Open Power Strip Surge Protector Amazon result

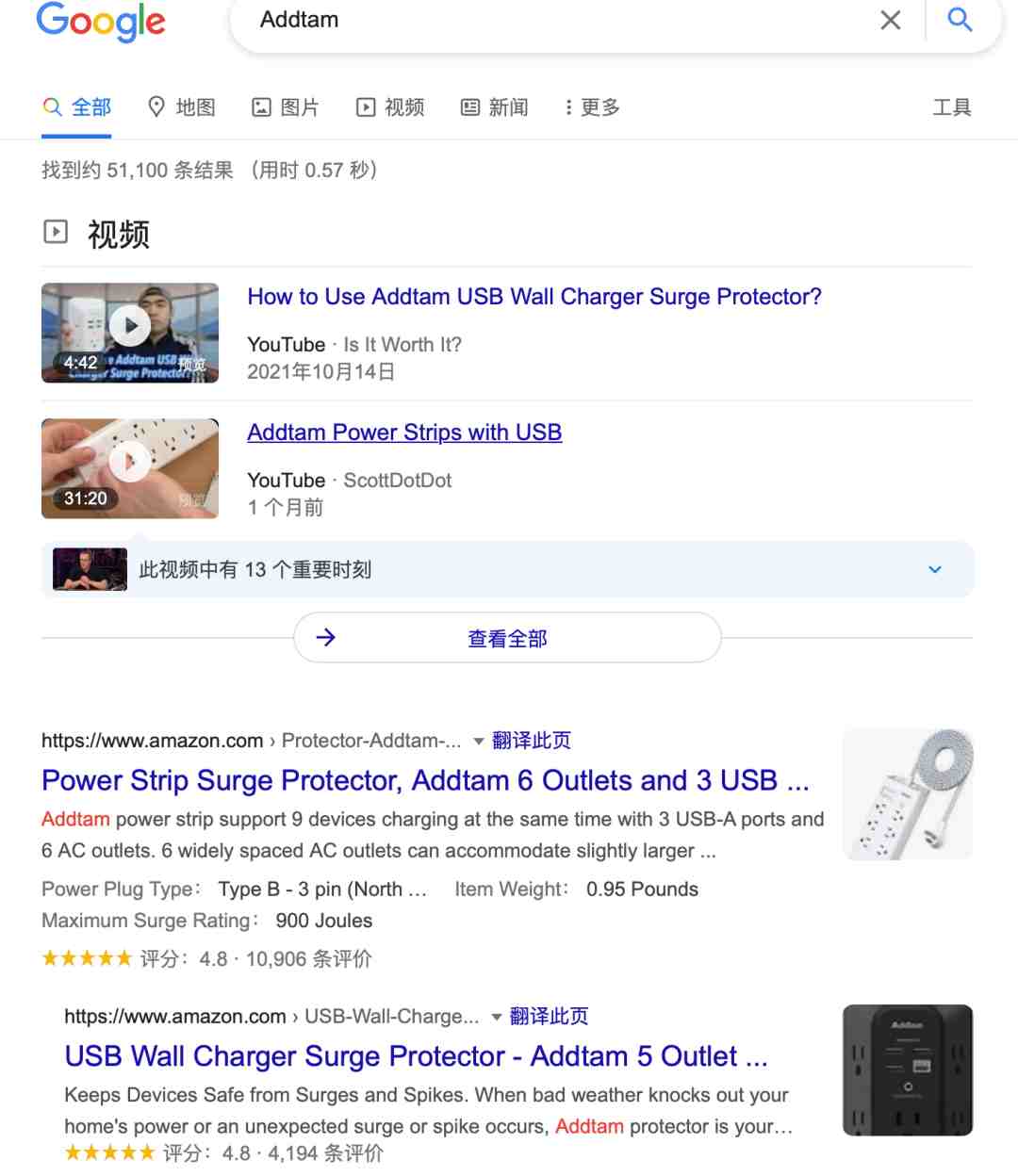[x=425, y=780]
